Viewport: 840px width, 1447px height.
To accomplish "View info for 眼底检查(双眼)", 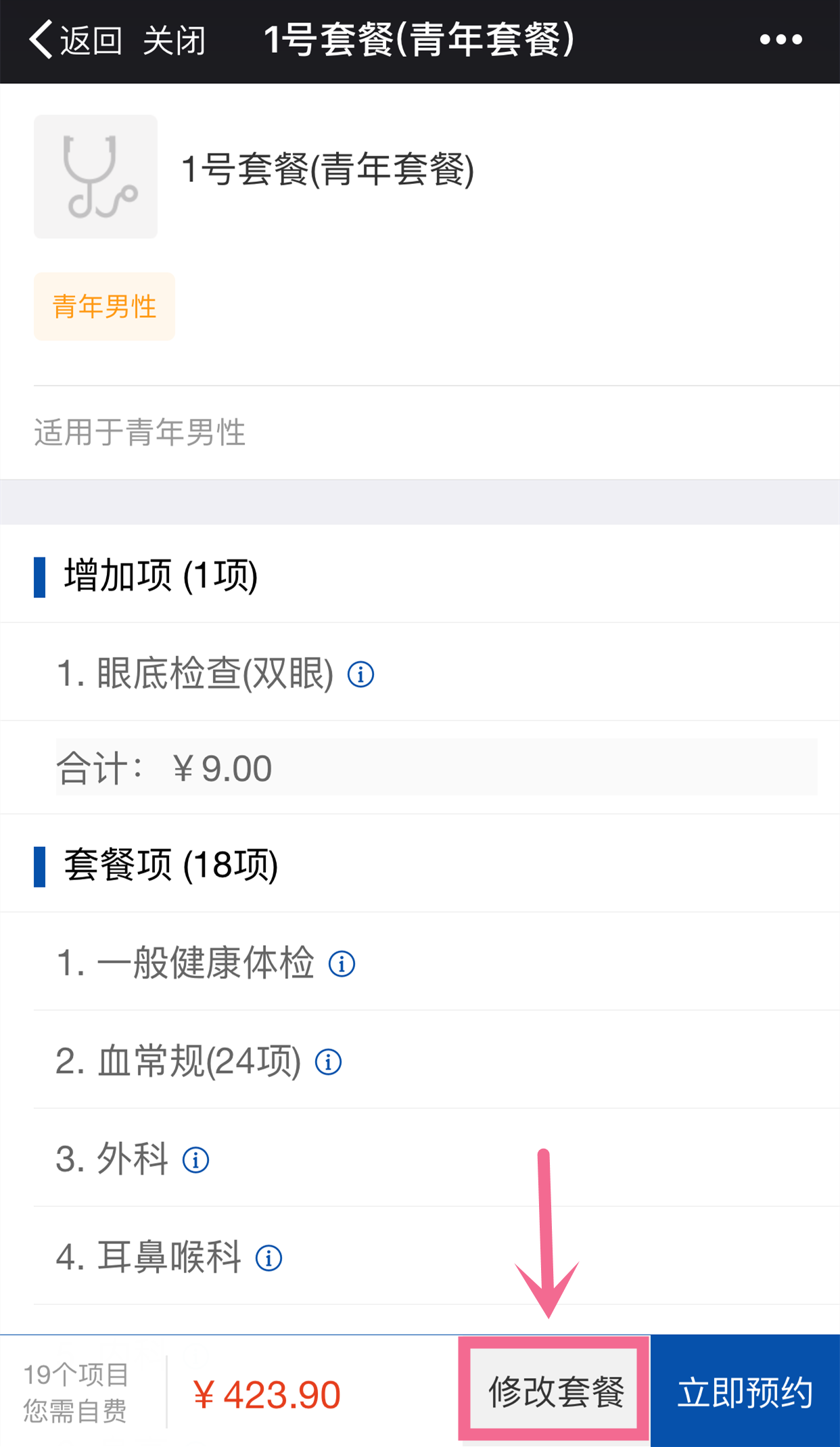I will click(x=360, y=674).
